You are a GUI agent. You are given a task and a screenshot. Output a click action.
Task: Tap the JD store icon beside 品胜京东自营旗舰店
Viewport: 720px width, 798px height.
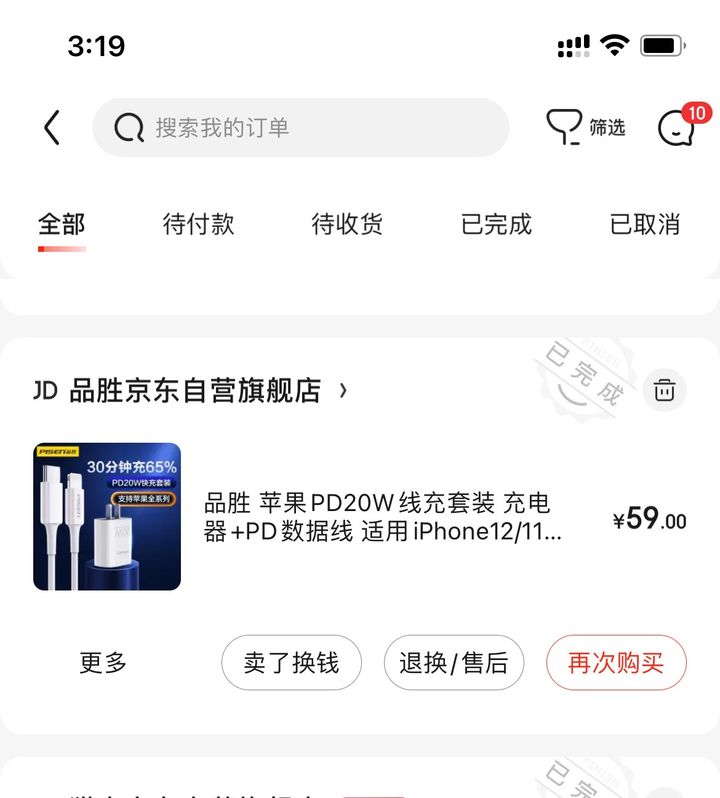tap(42, 393)
